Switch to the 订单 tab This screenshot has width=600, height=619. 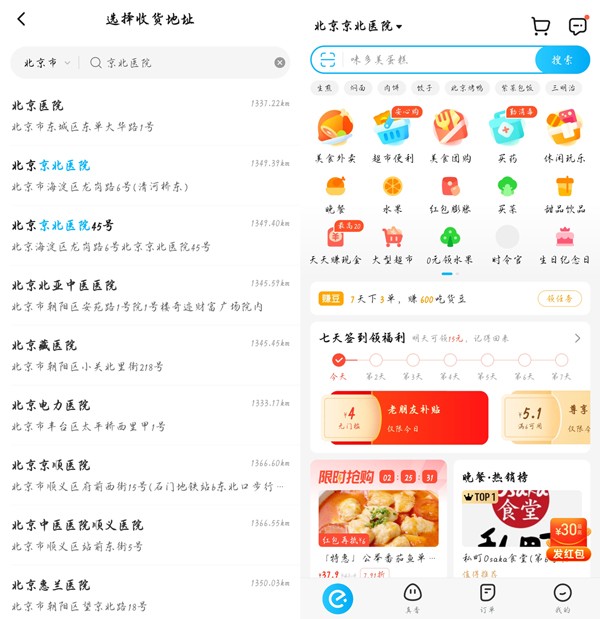487,598
